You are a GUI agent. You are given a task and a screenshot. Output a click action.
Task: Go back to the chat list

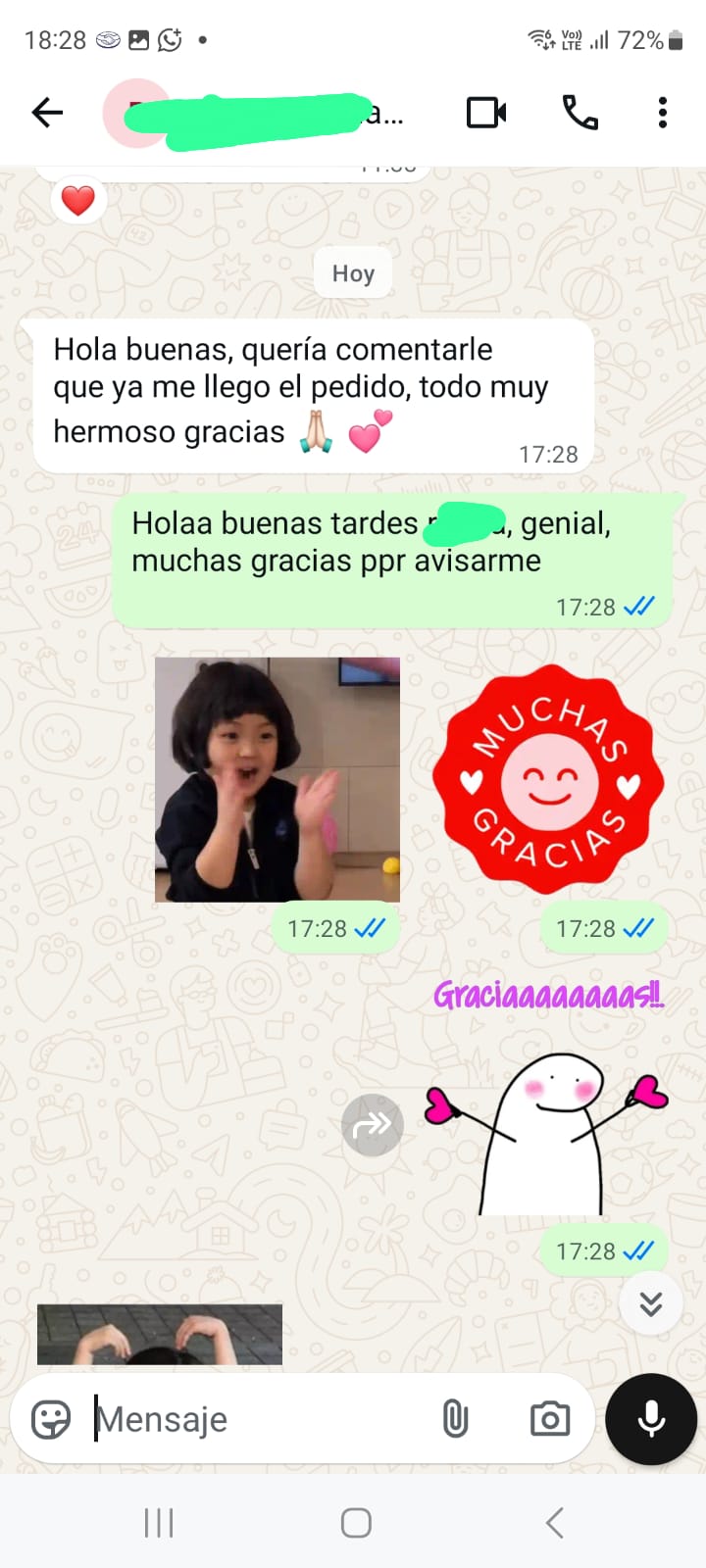pos(47,113)
